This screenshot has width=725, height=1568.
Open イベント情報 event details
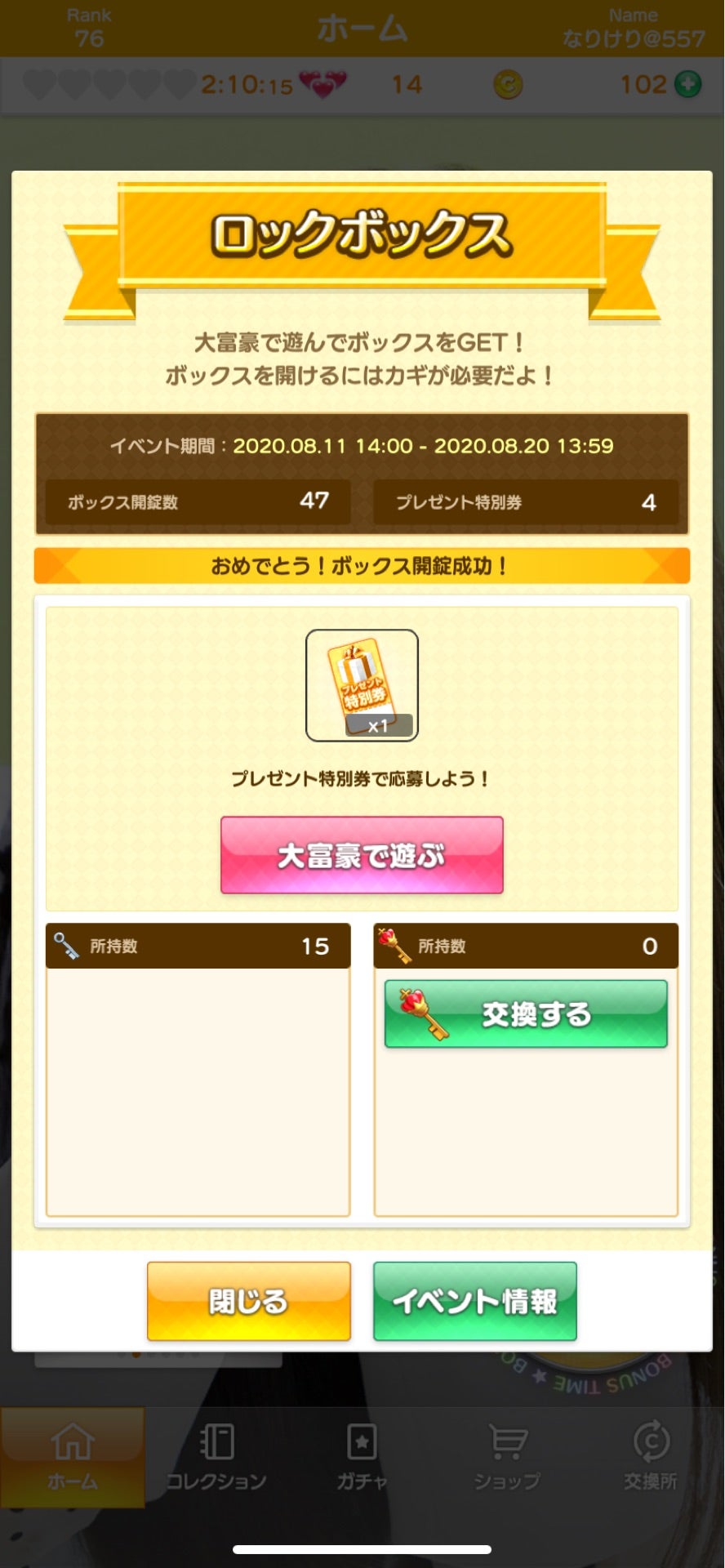(x=474, y=1301)
